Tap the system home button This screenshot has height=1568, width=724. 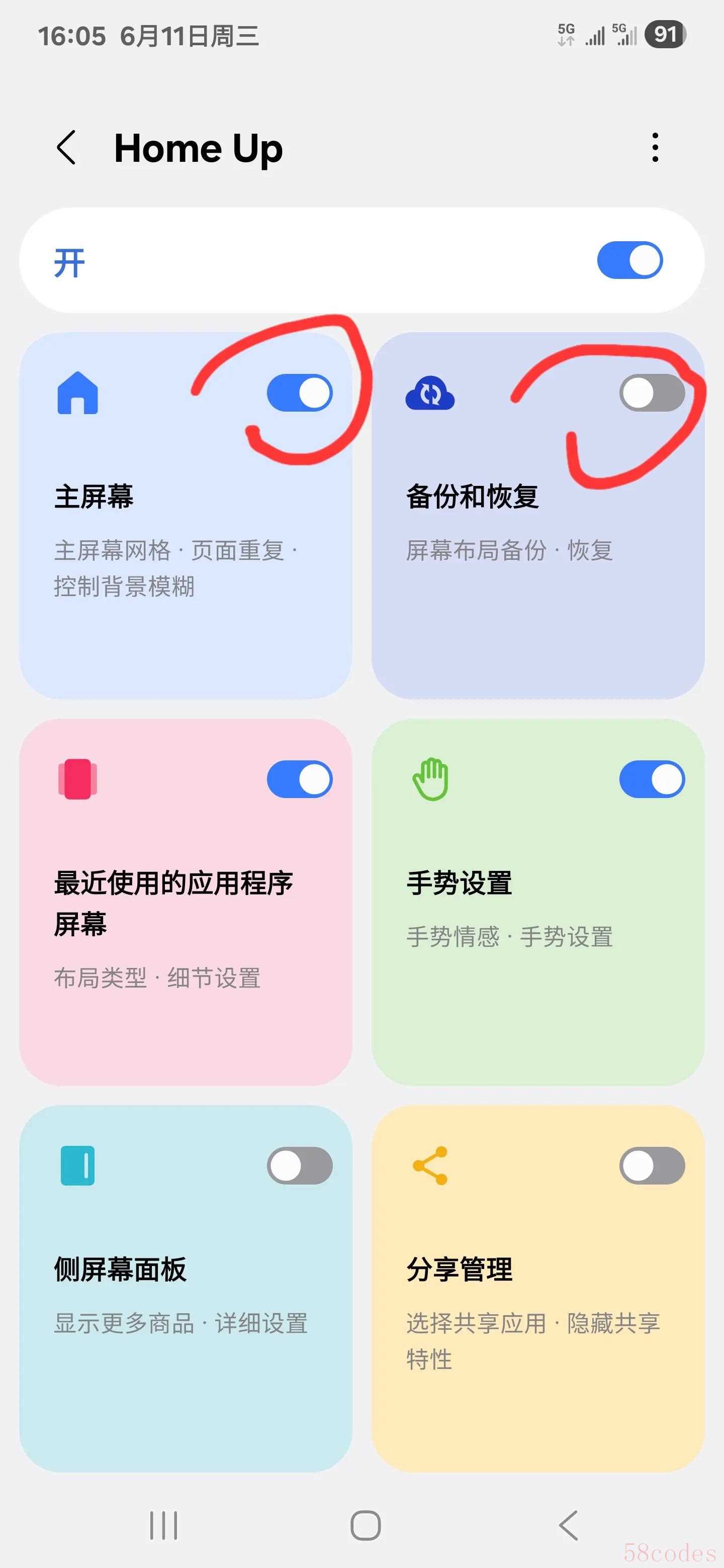click(366, 1525)
